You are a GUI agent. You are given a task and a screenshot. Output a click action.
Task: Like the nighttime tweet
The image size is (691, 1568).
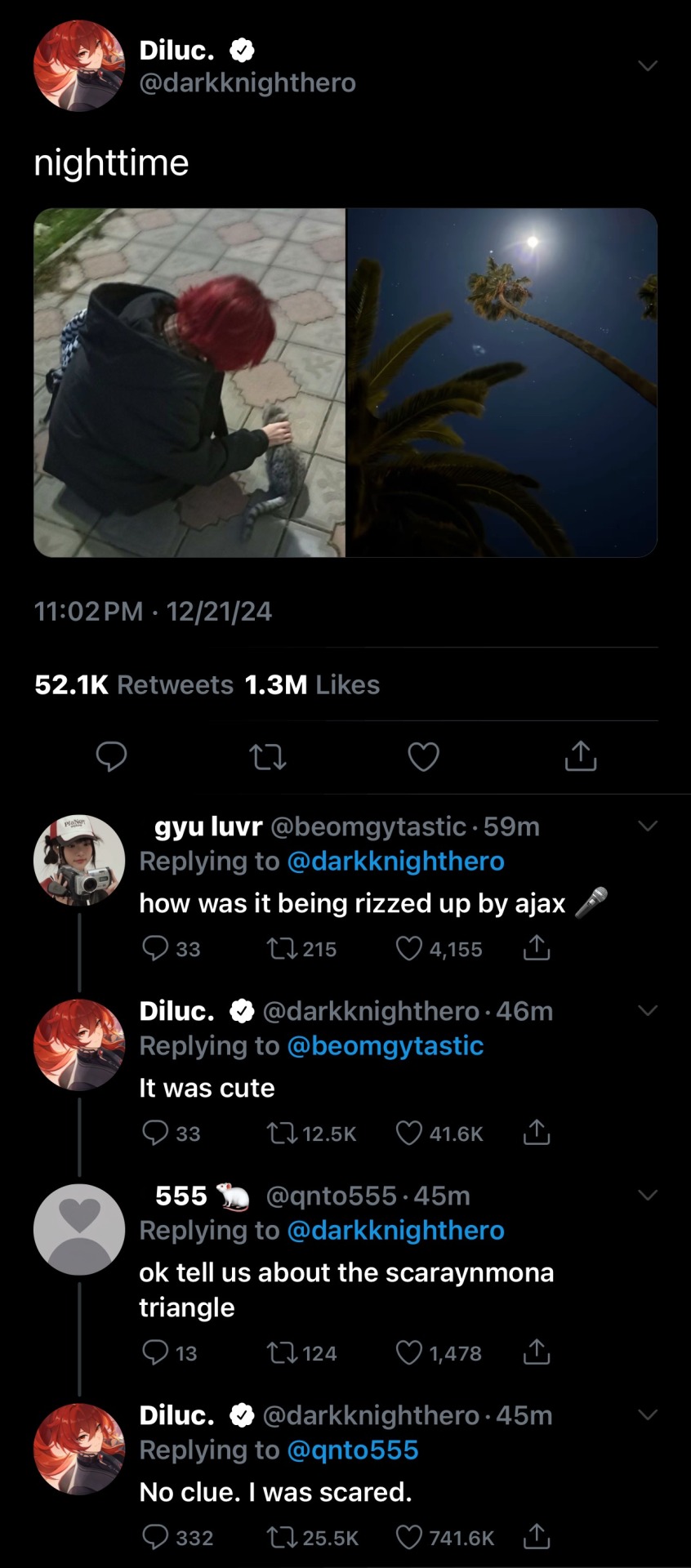(x=423, y=757)
